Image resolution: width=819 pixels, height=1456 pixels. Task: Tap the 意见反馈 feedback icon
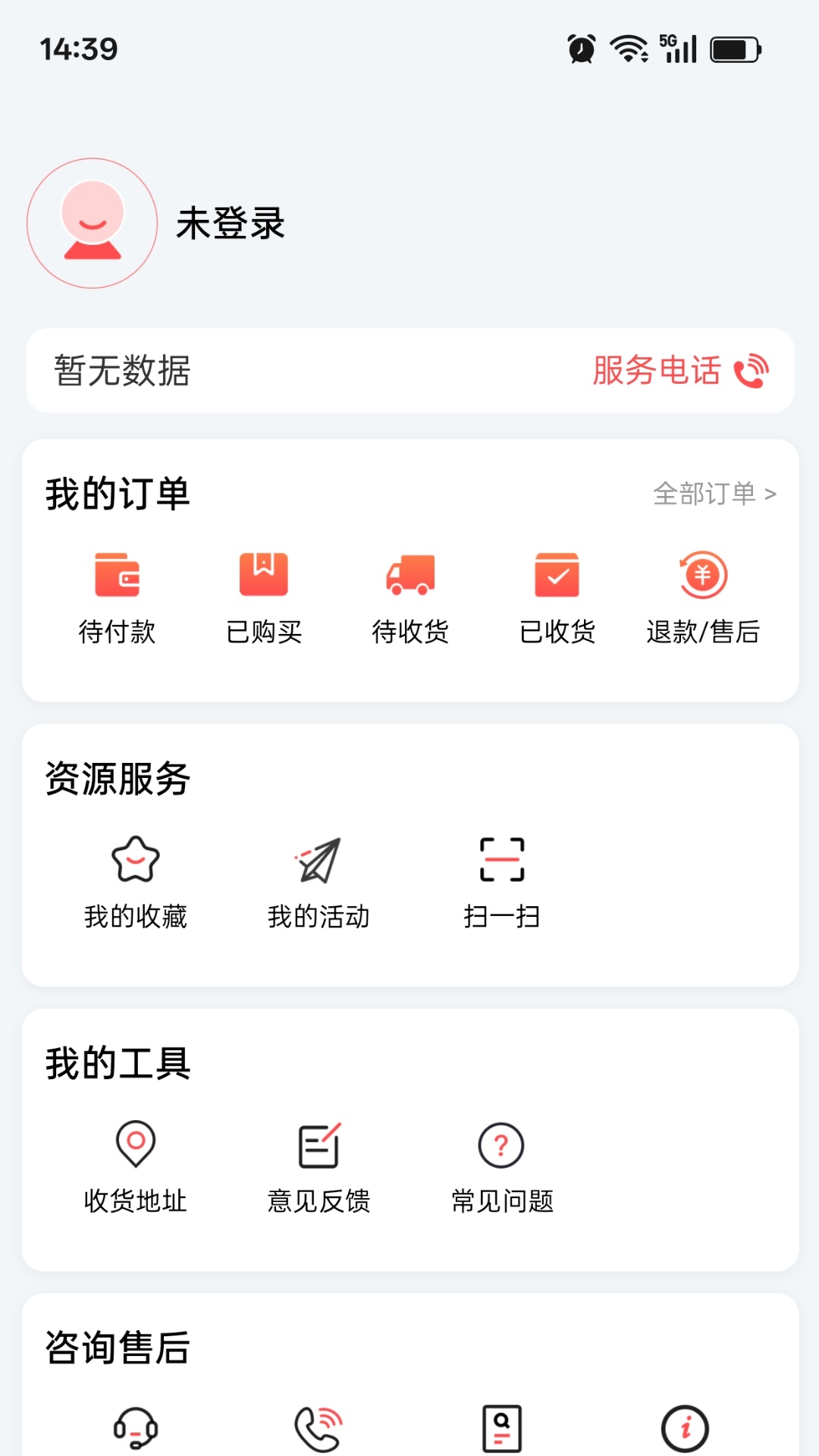(x=318, y=1145)
